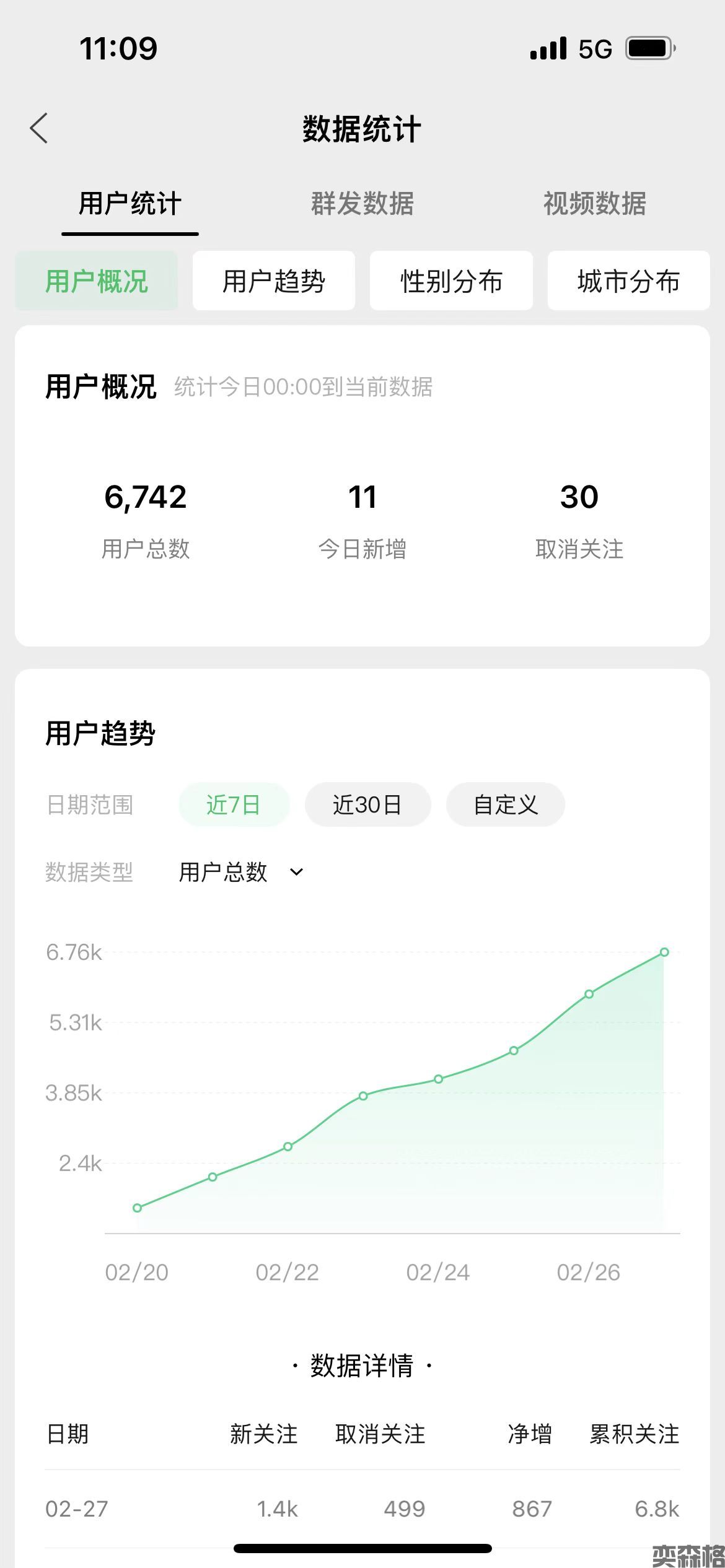This screenshot has height=1568, width=725.
Task: Pick a 自定义 date range
Action: click(x=505, y=805)
